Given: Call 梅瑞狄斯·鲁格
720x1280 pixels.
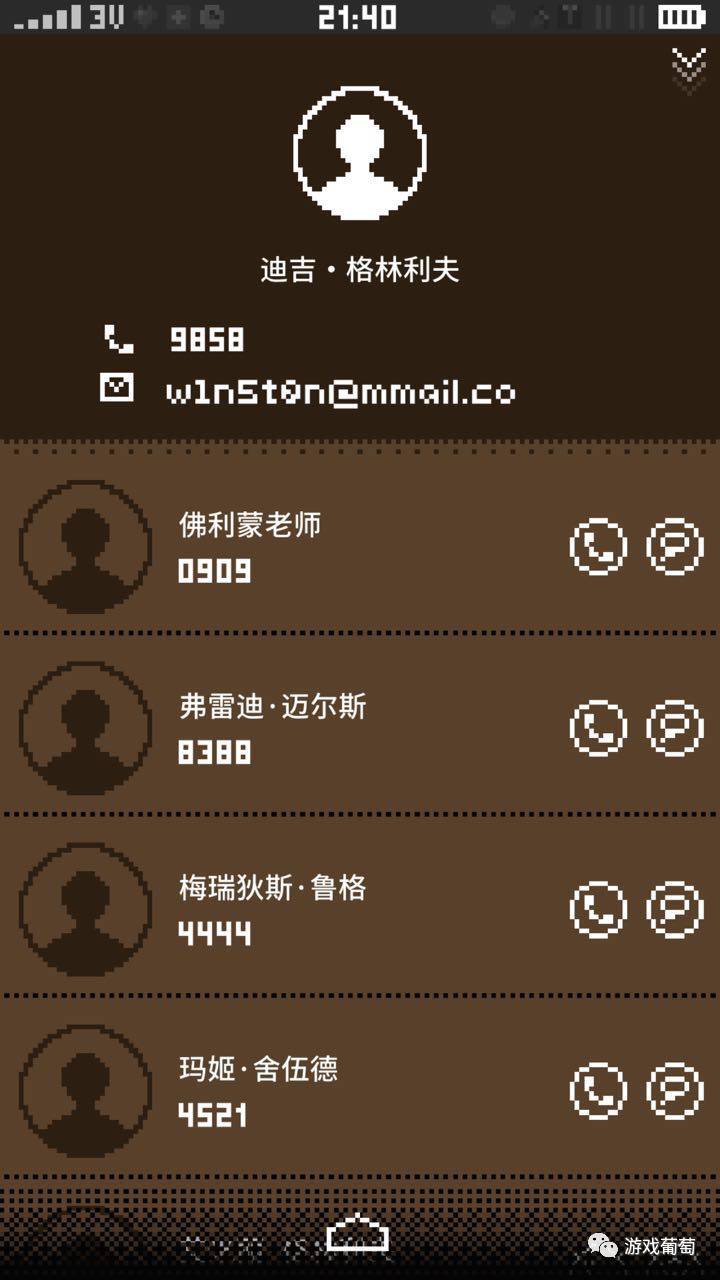Looking at the screenshot, I should (x=598, y=909).
